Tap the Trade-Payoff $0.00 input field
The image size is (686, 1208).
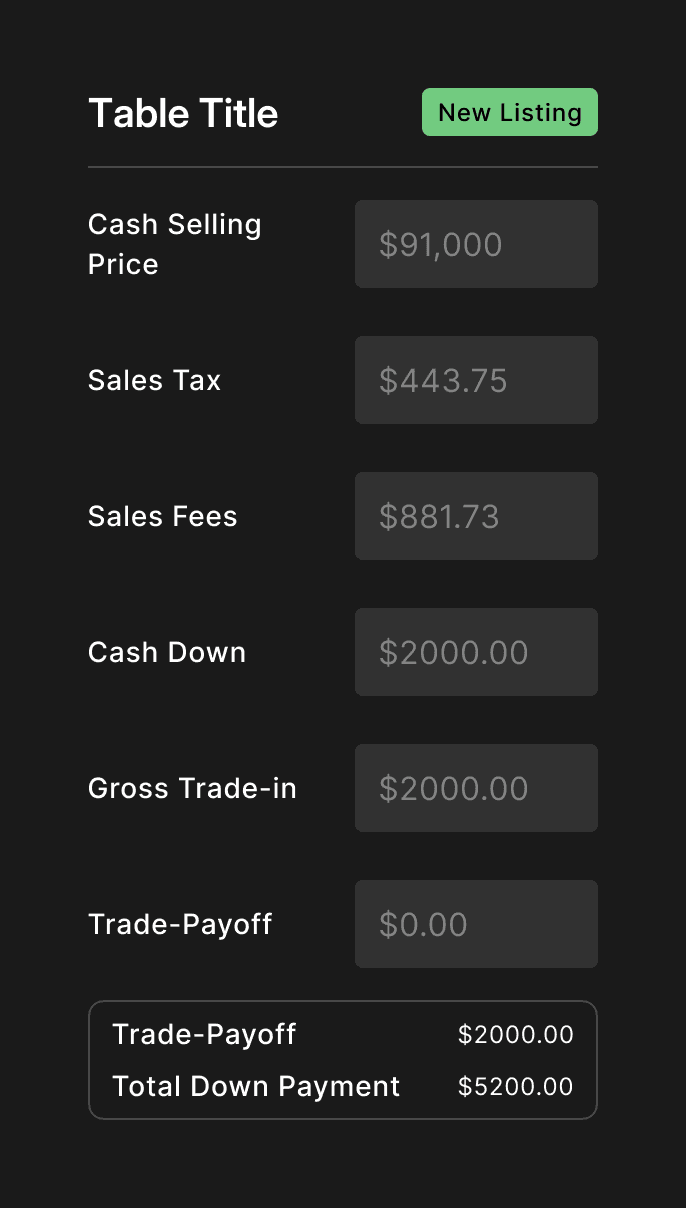(476, 924)
